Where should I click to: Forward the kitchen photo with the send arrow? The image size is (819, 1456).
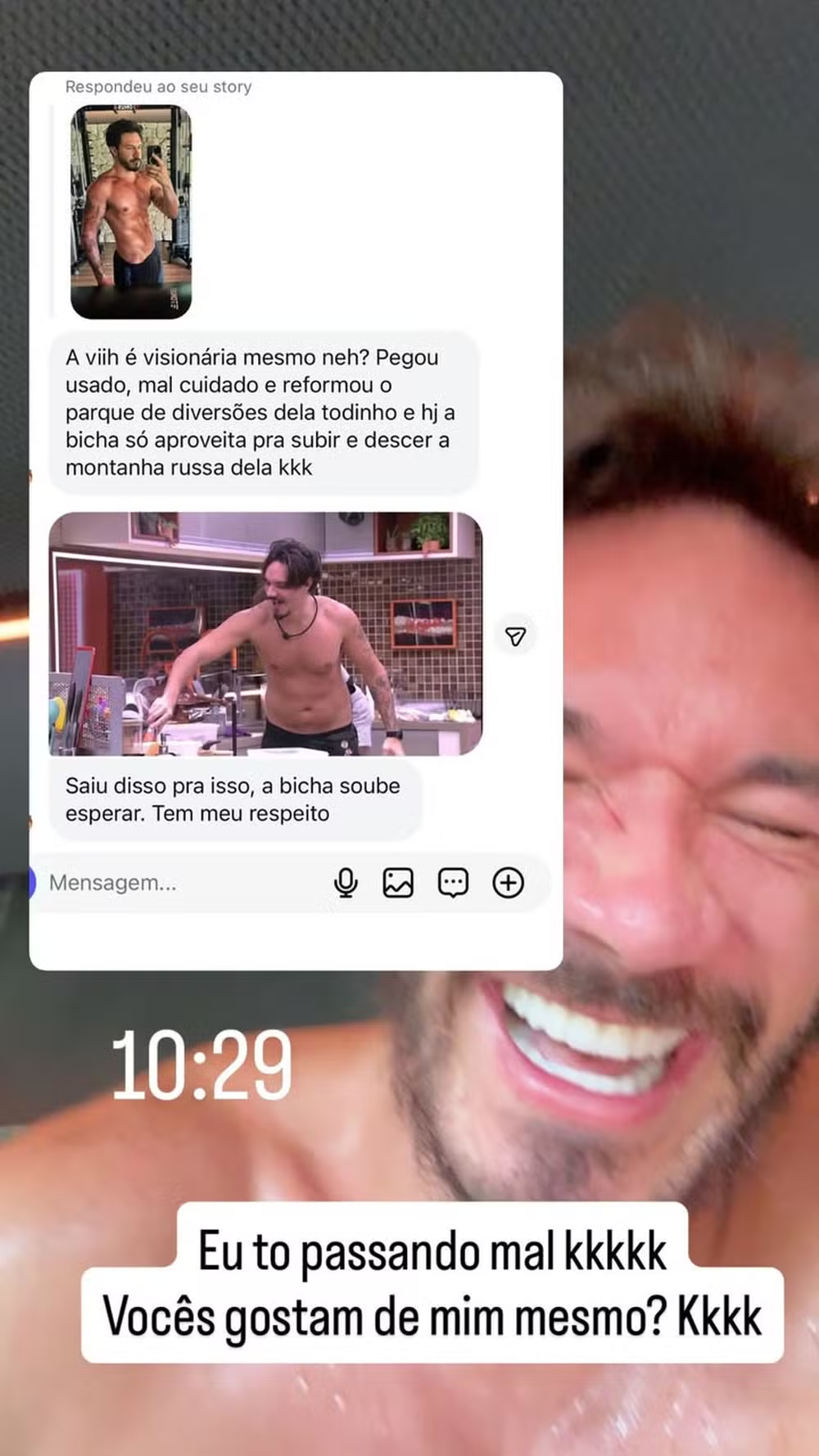coord(516,635)
